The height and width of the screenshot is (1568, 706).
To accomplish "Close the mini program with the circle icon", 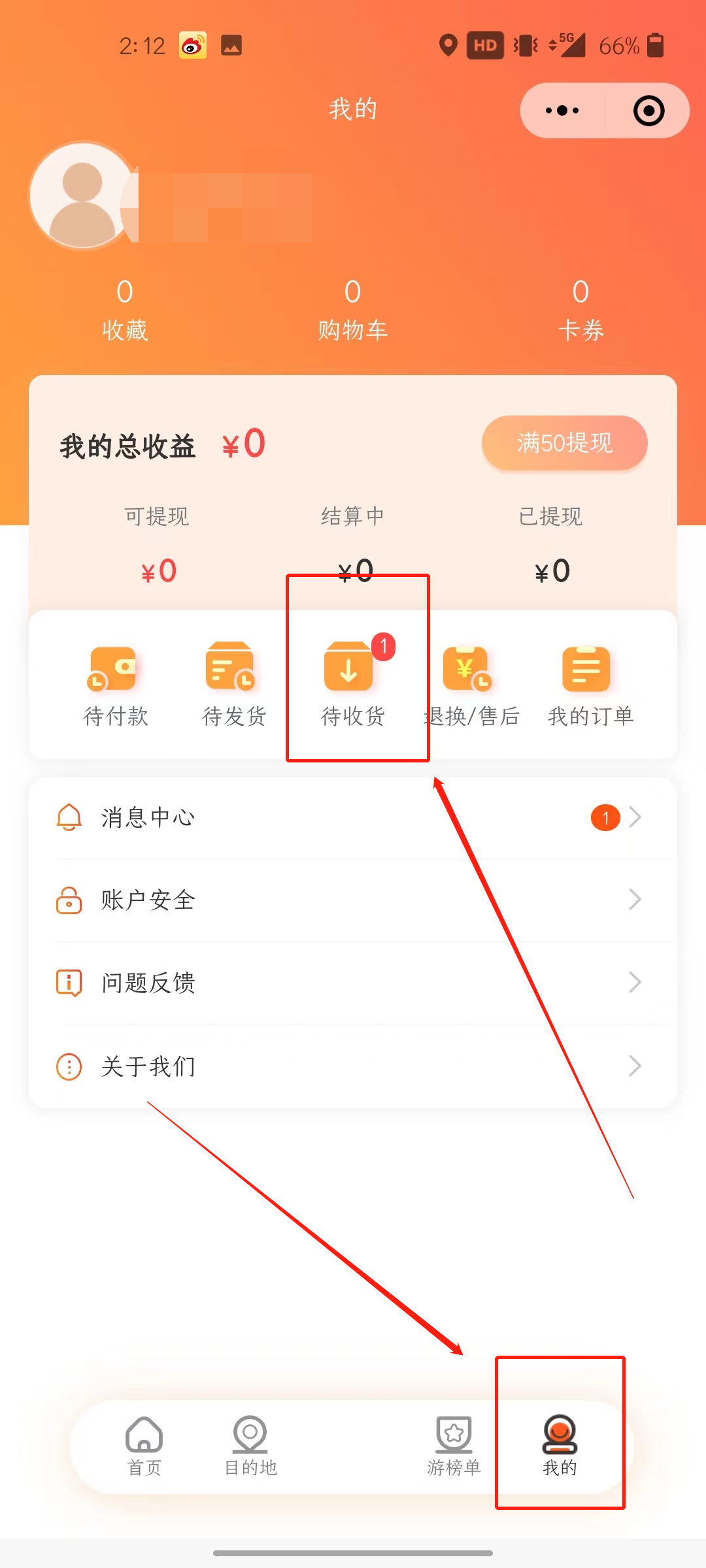I will pos(648,110).
